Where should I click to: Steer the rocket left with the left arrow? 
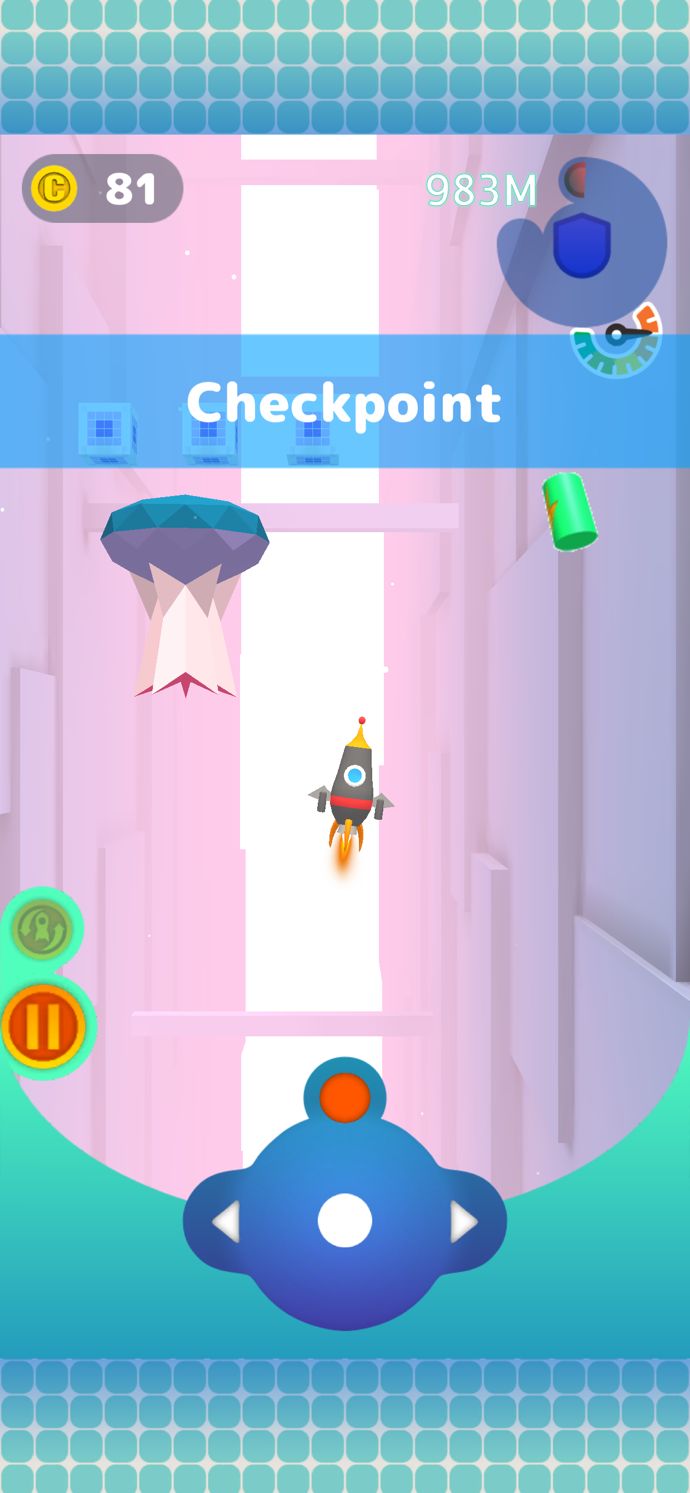coord(226,1222)
